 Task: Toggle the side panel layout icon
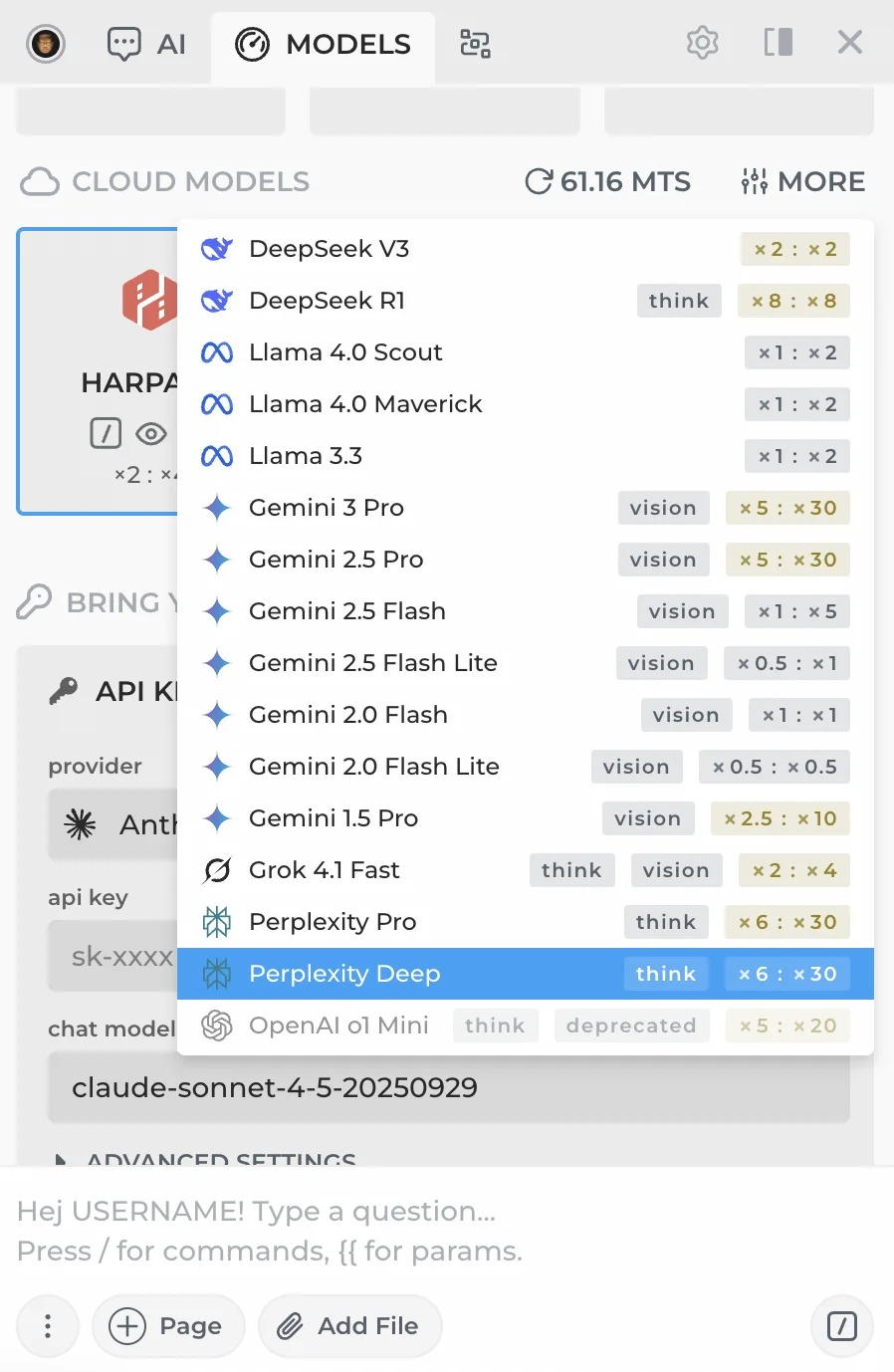click(x=778, y=43)
